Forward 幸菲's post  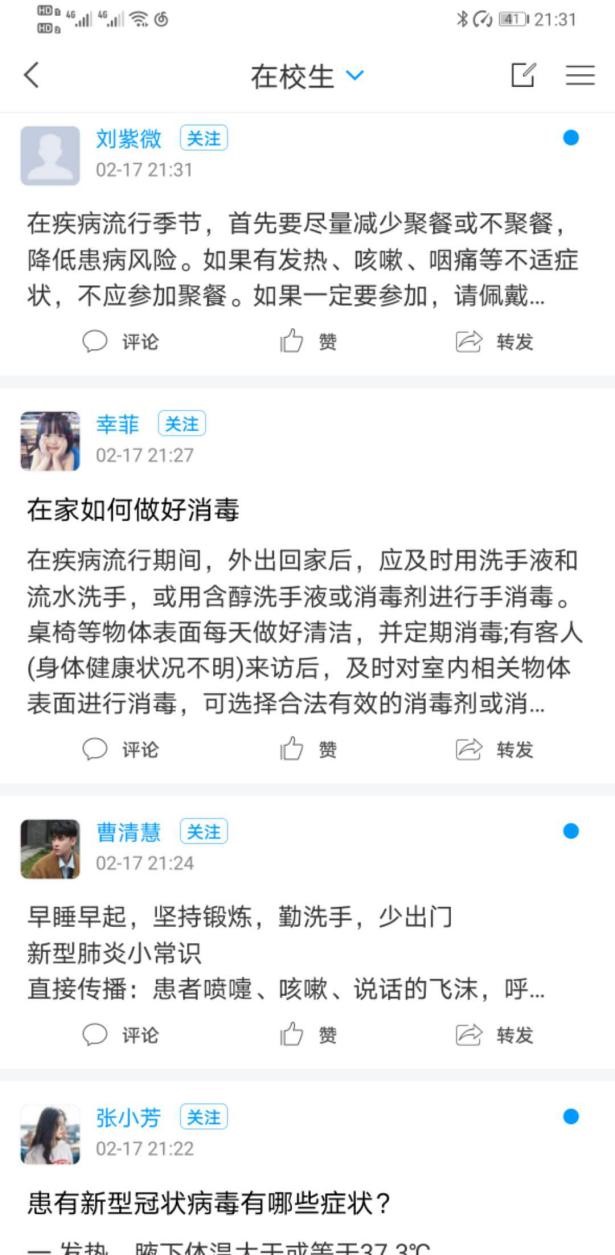point(495,749)
